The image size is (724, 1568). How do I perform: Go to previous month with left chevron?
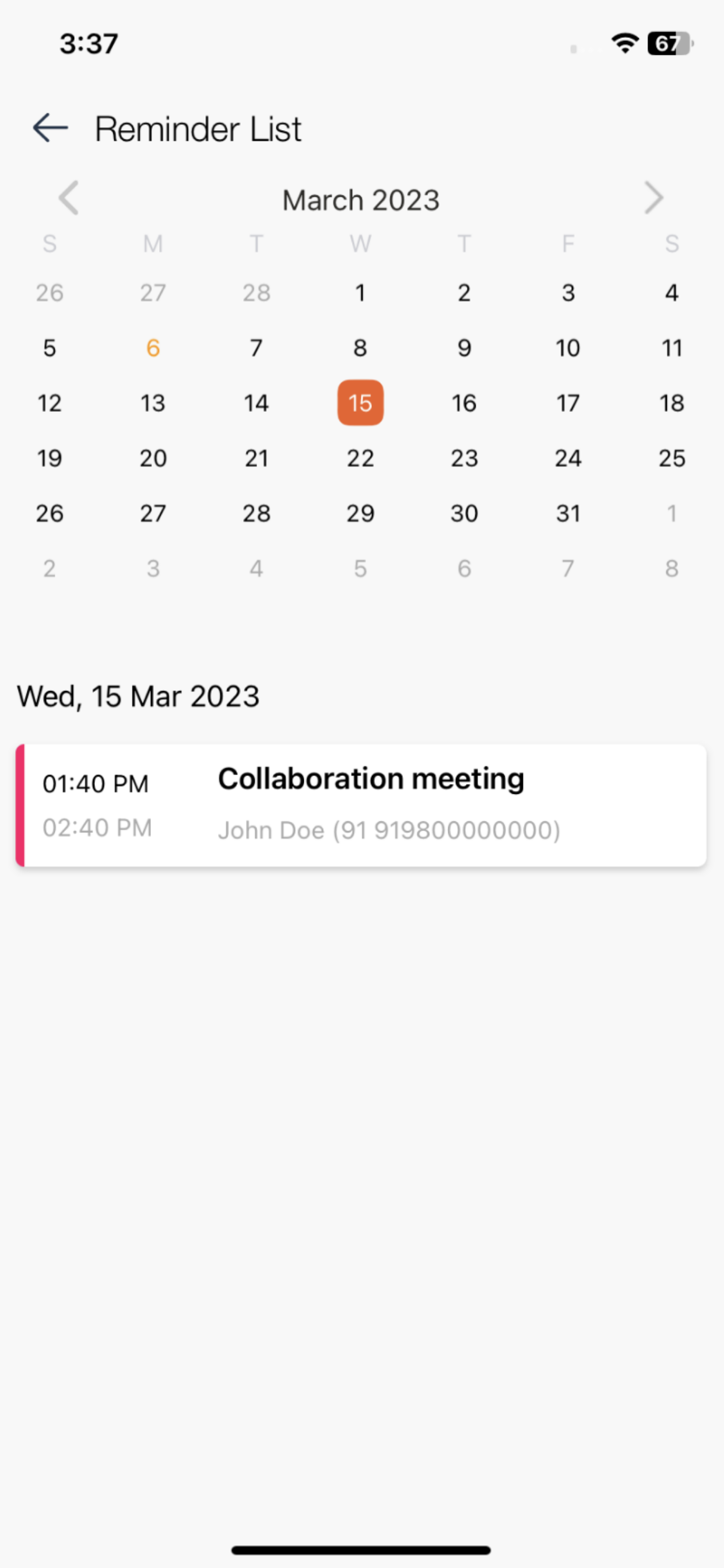69,198
